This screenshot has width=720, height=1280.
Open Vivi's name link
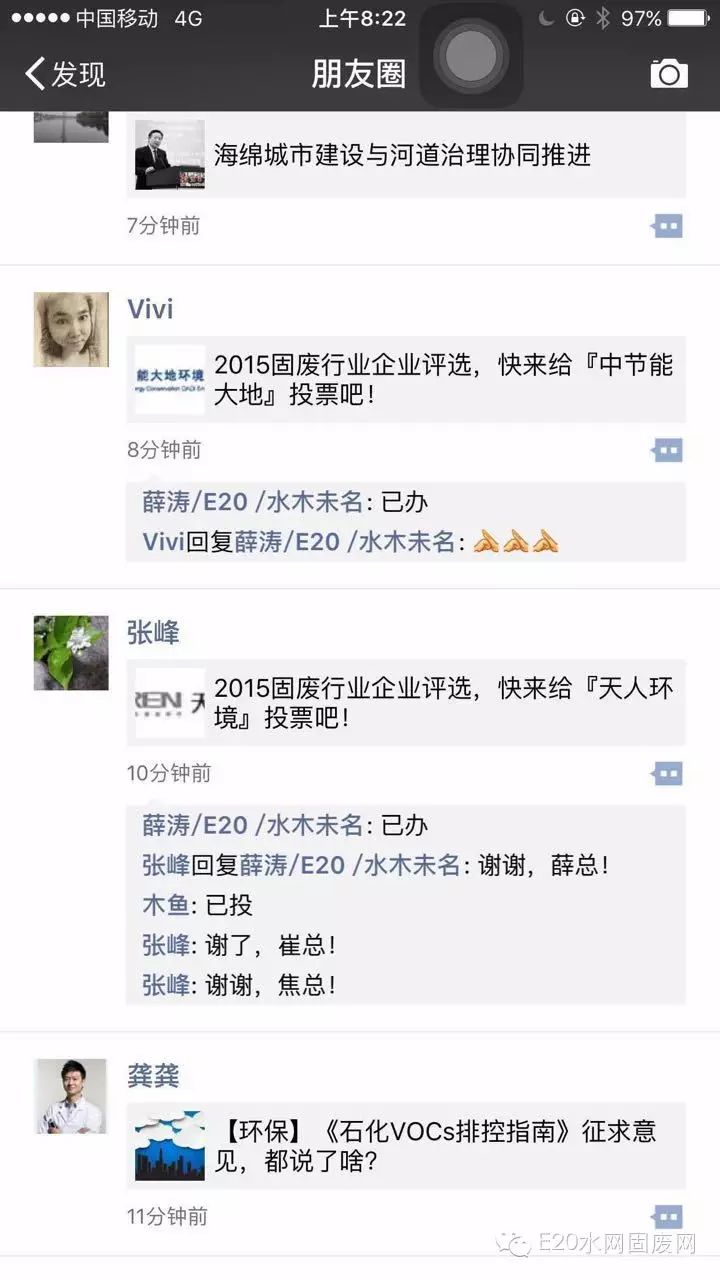click(x=150, y=309)
